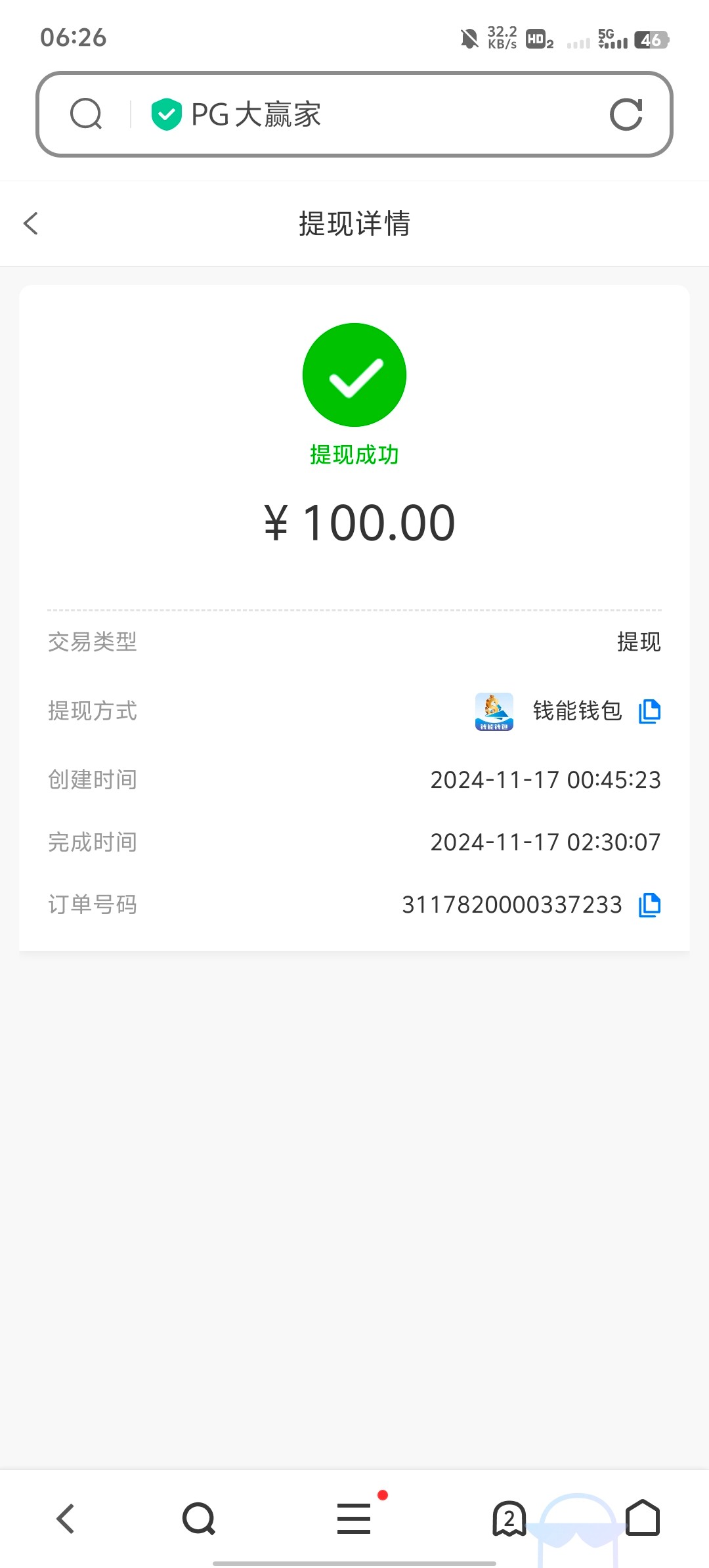The width and height of the screenshot is (709, 1568).
Task: Copy the 钱能钱包 withdrawal method
Action: (649, 711)
